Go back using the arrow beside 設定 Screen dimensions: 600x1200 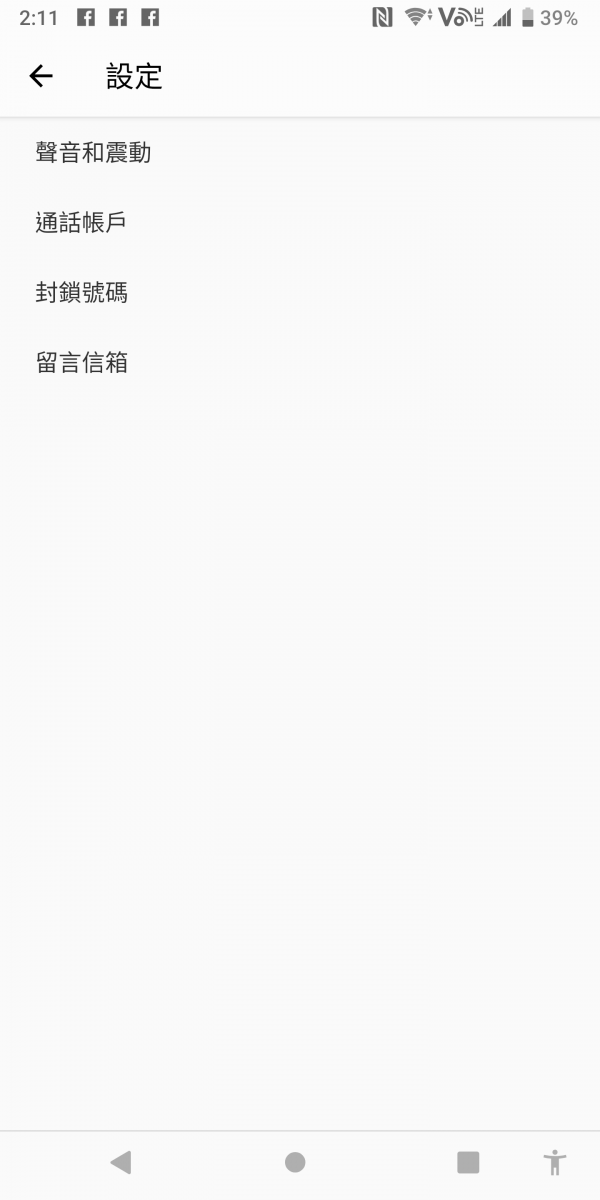point(40,76)
